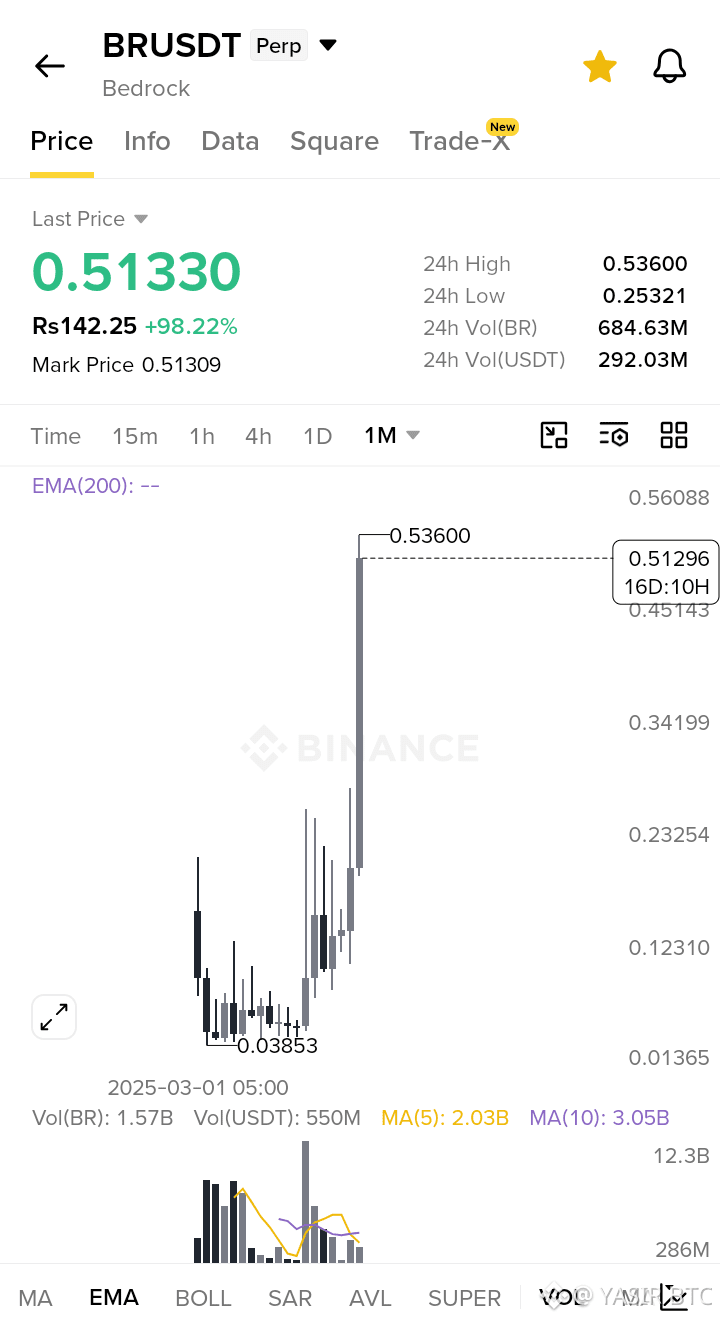
Task: Go back using the arrow icon
Action: (x=49, y=66)
